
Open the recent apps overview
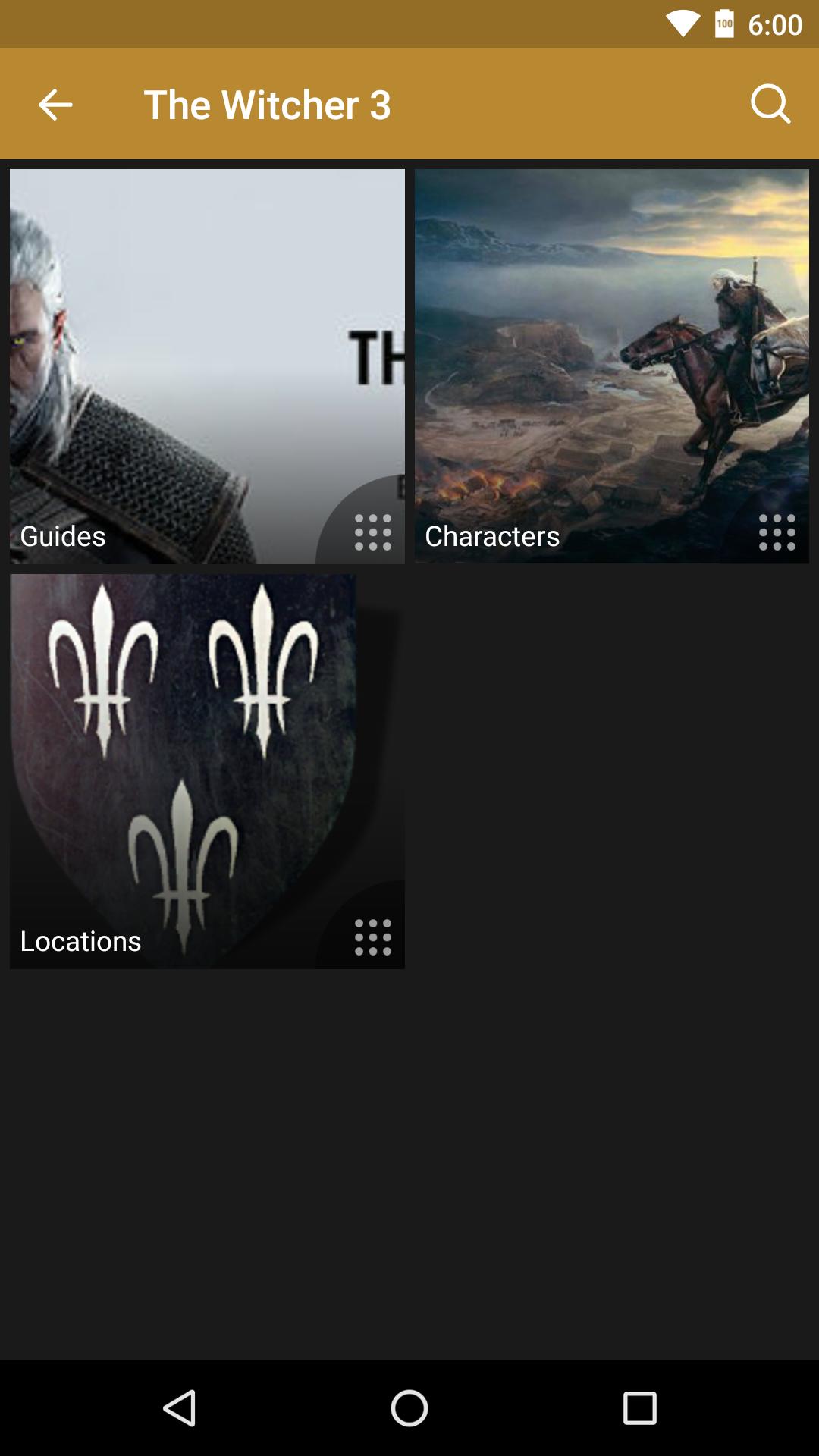pyautogui.click(x=639, y=1408)
